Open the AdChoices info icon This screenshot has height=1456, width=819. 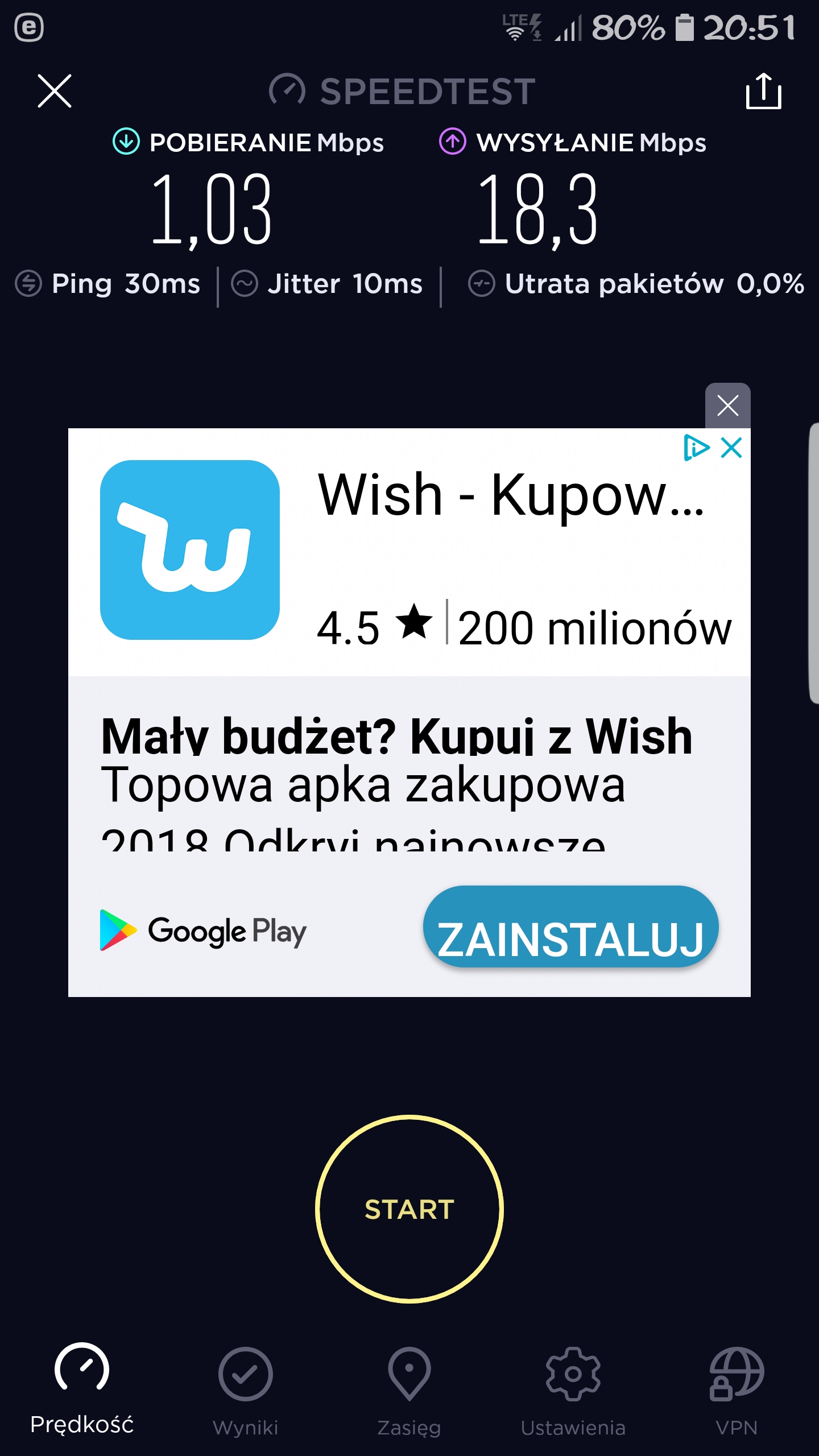696,448
